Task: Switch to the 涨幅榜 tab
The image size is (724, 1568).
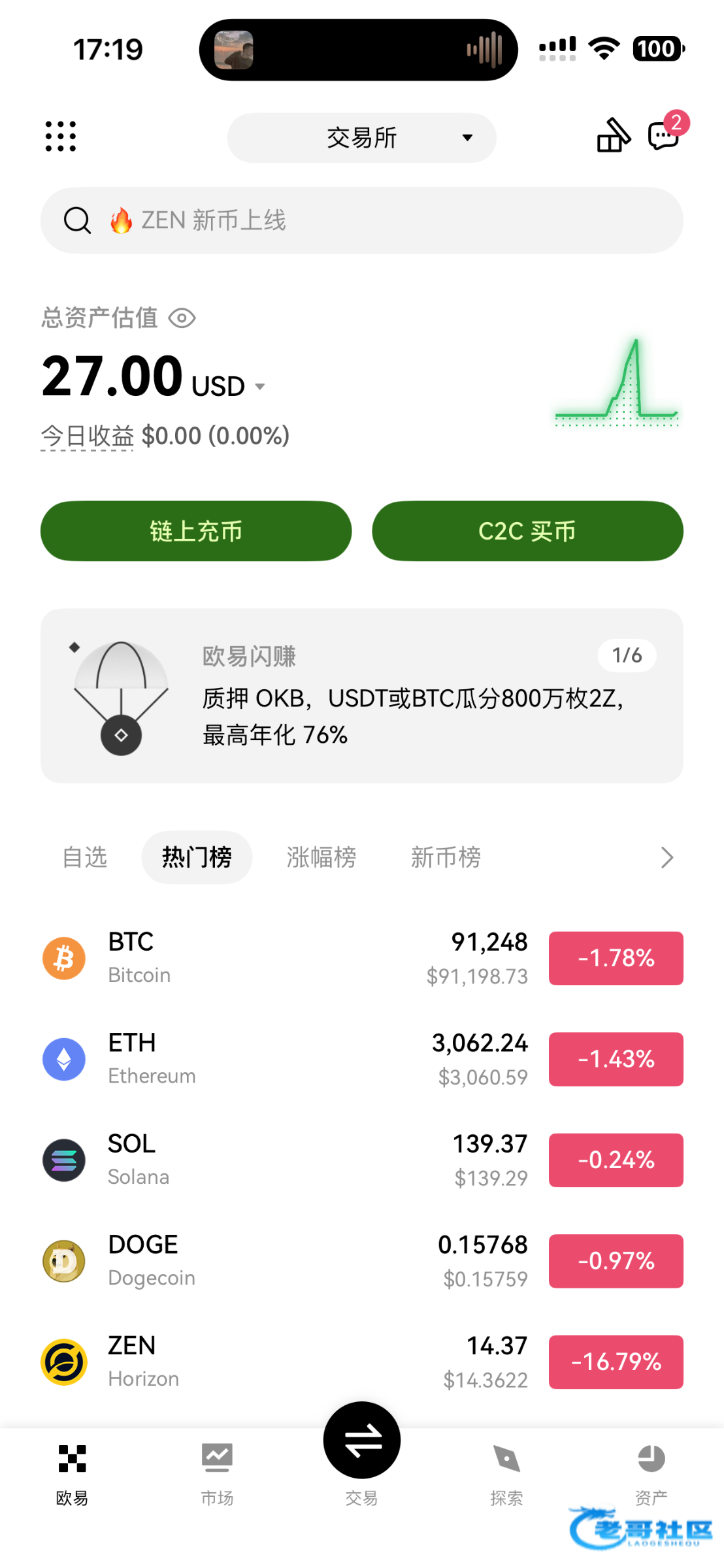Action: (x=321, y=857)
